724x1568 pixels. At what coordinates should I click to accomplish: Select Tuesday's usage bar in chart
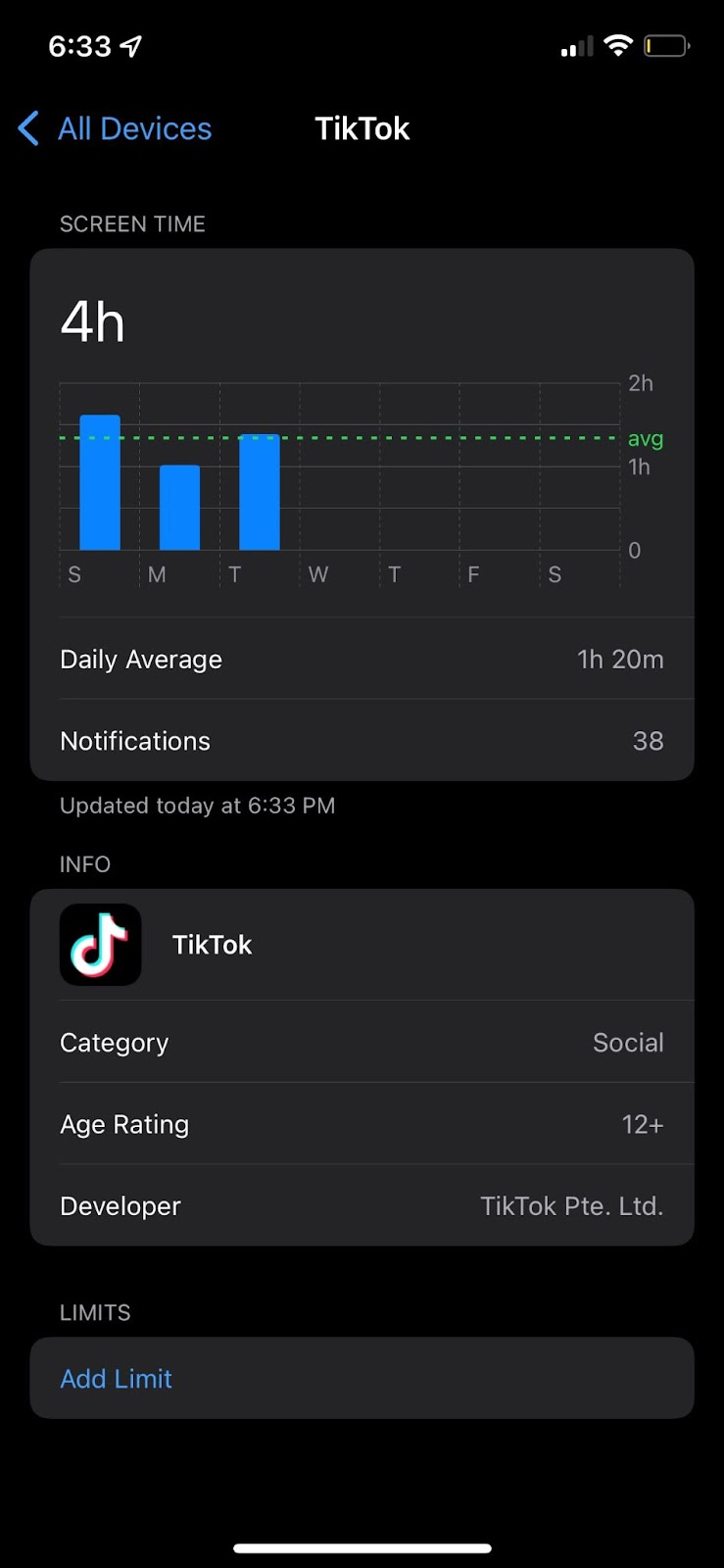coord(260,492)
